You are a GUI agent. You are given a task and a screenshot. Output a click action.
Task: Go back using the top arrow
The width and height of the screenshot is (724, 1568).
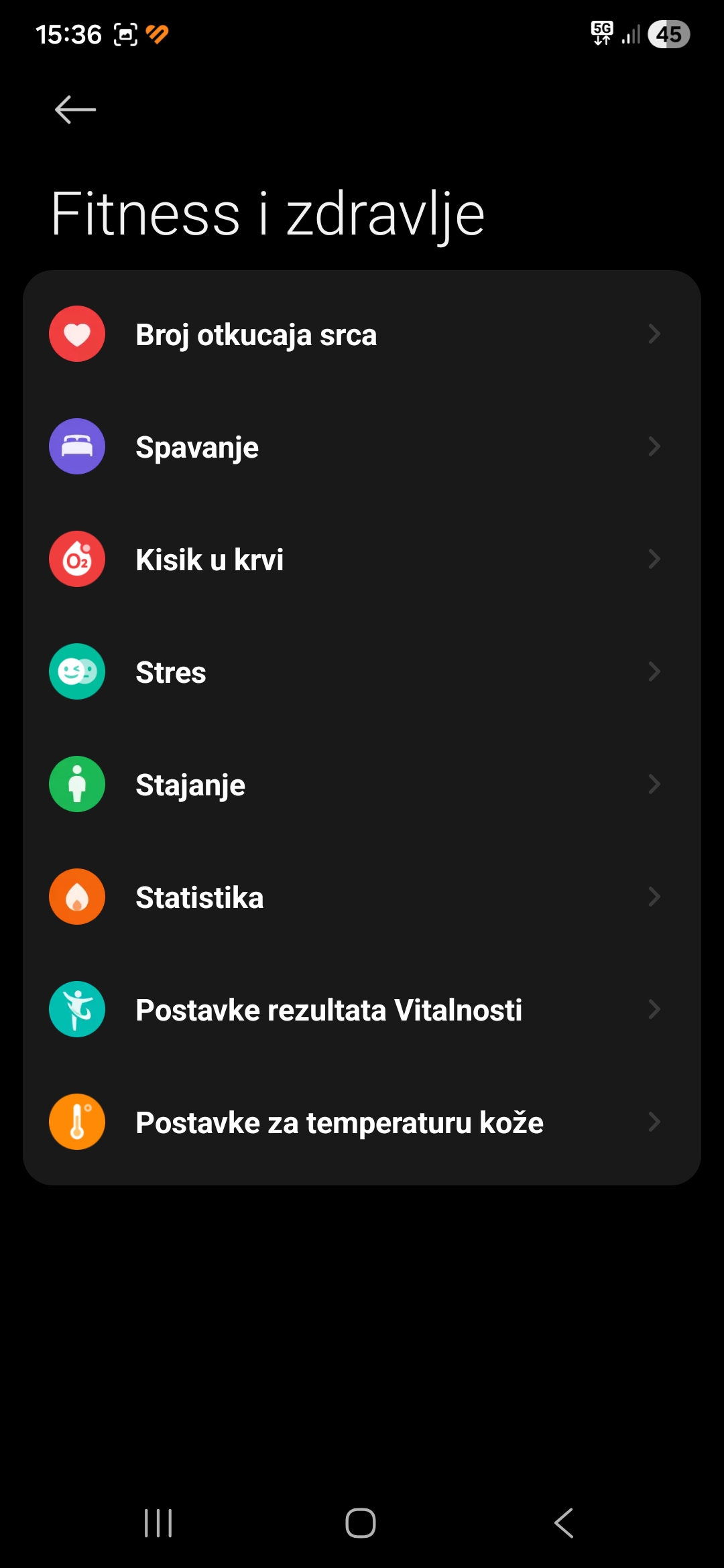coord(75,110)
